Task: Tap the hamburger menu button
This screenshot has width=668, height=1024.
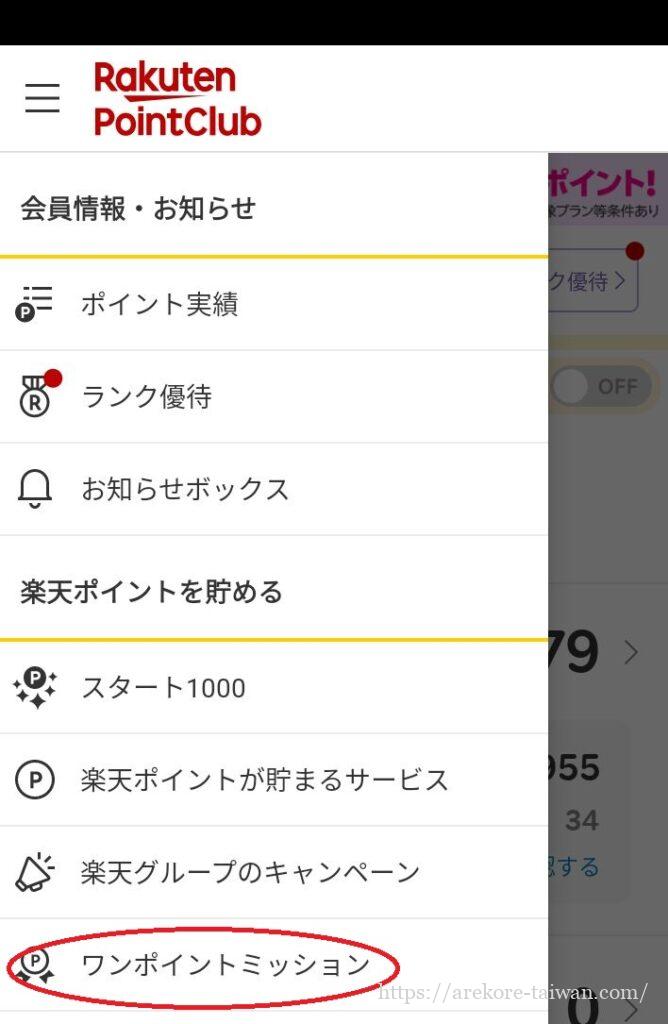Action: coord(42,98)
